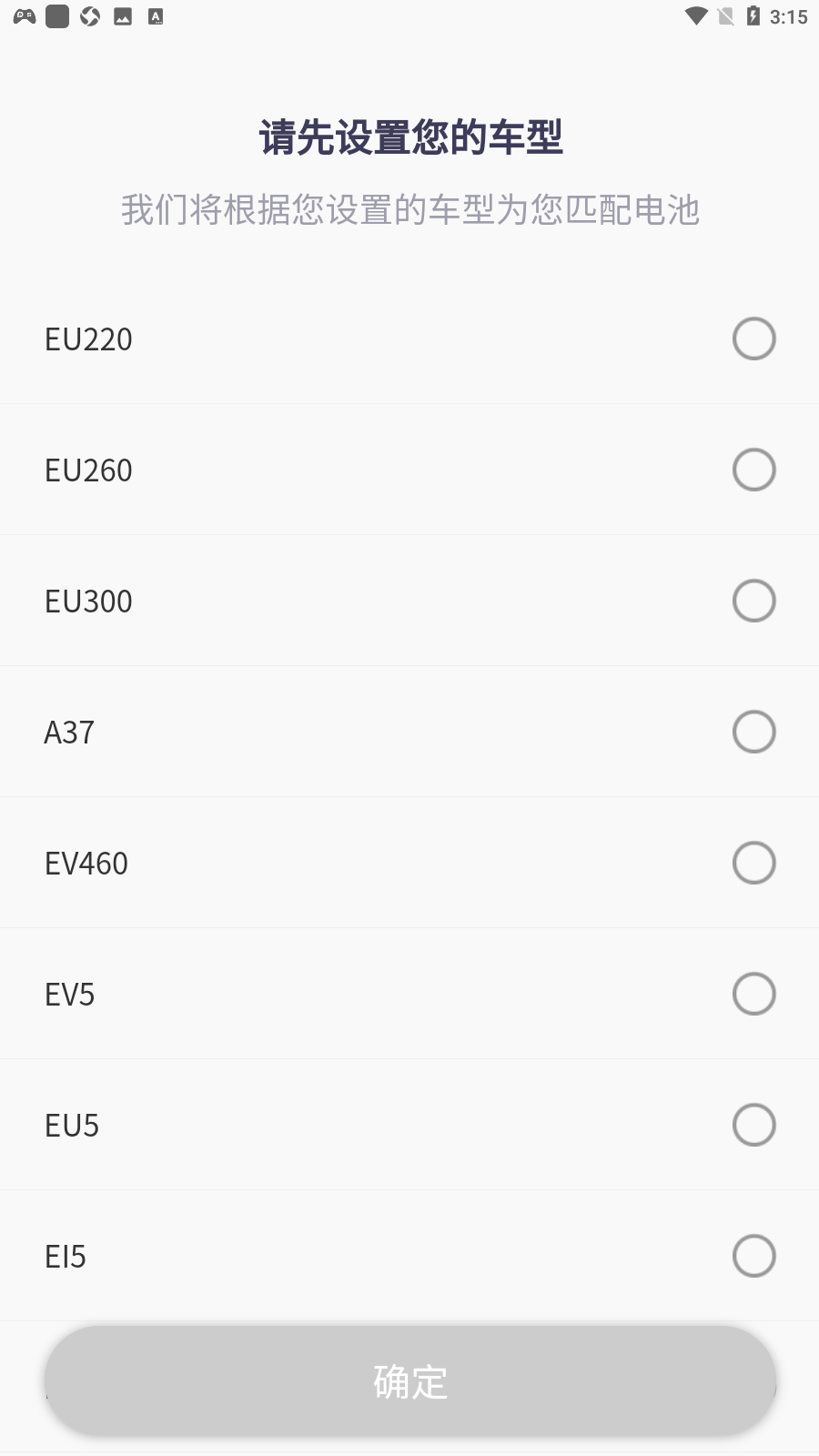Choose EU260 as your vehicle
Image resolution: width=819 pixels, height=1456 pixels.
point(409,470)
